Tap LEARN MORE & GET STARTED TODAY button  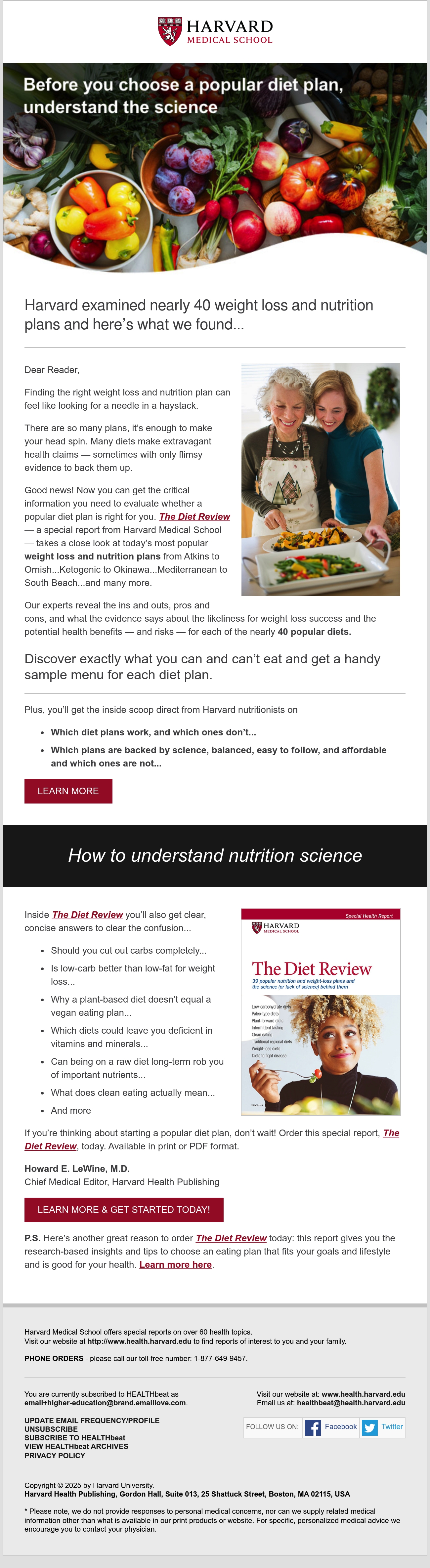(x=124, y=1210)
